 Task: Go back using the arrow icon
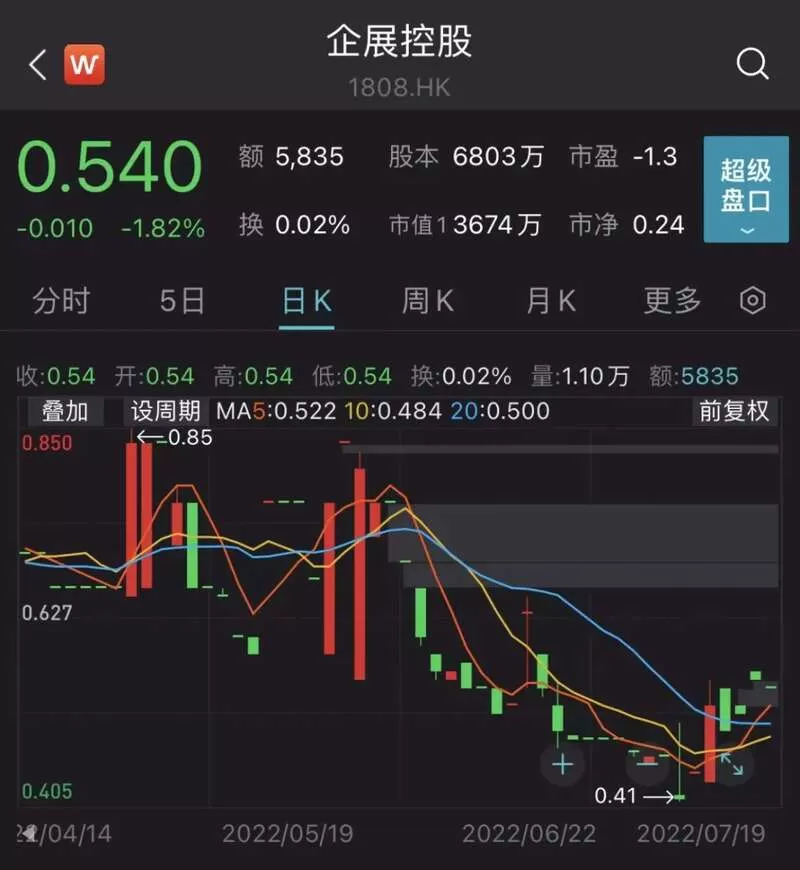38,64
